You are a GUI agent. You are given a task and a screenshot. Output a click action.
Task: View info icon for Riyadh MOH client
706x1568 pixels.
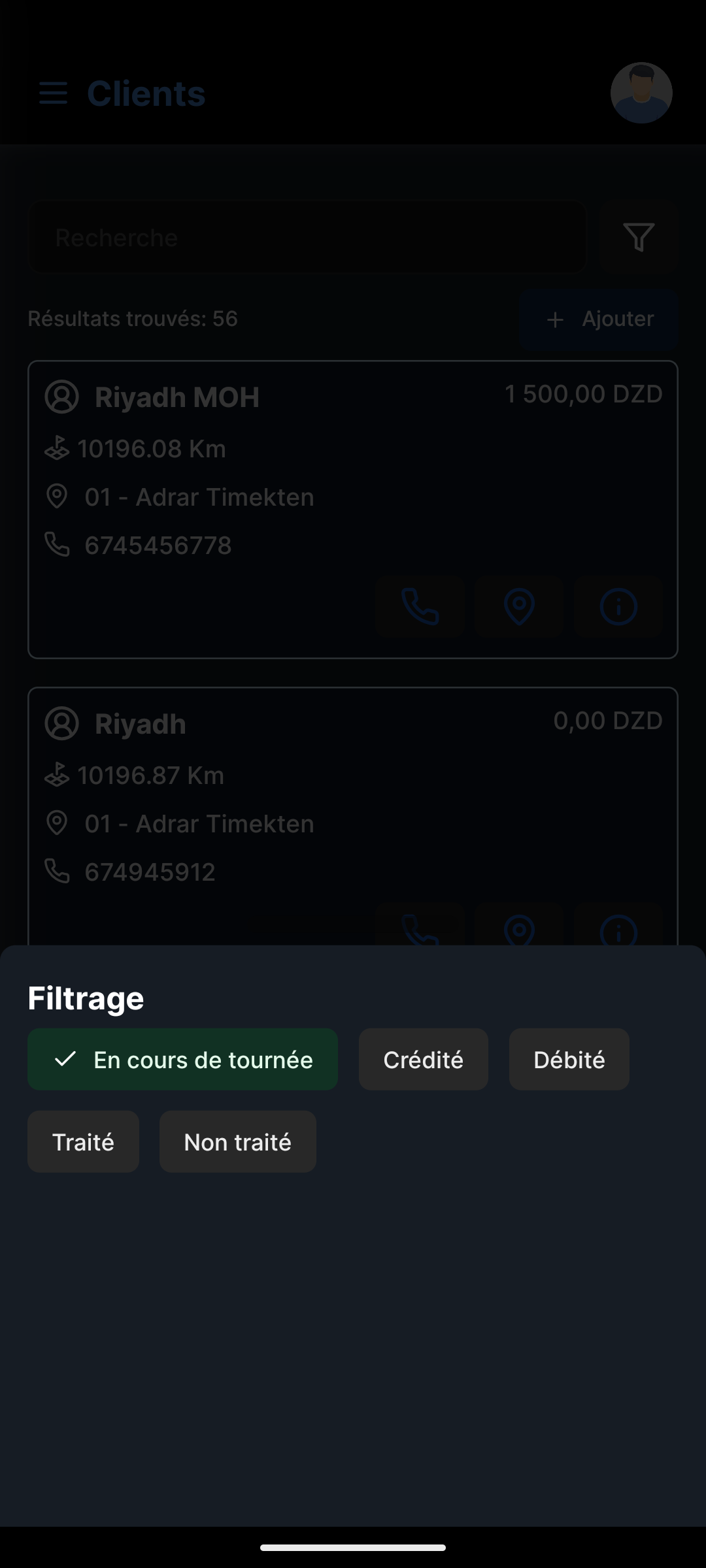point(617,606)
